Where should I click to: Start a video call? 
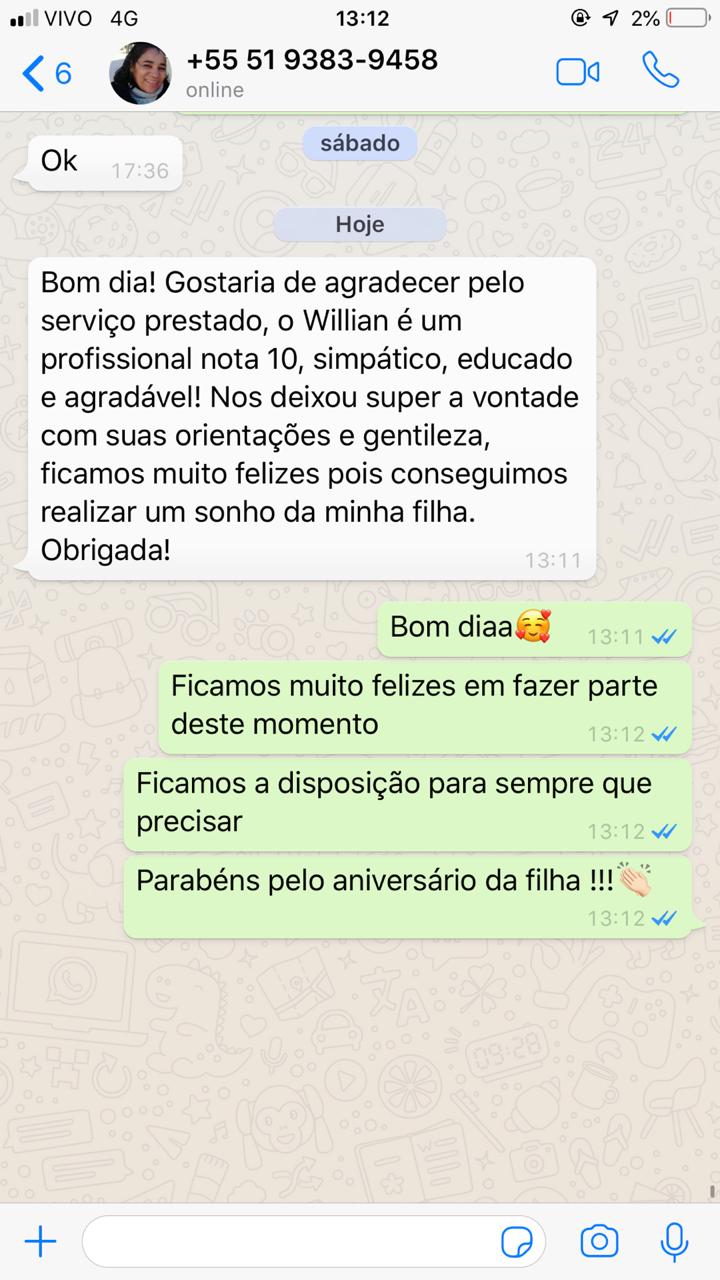click(577, 72)
